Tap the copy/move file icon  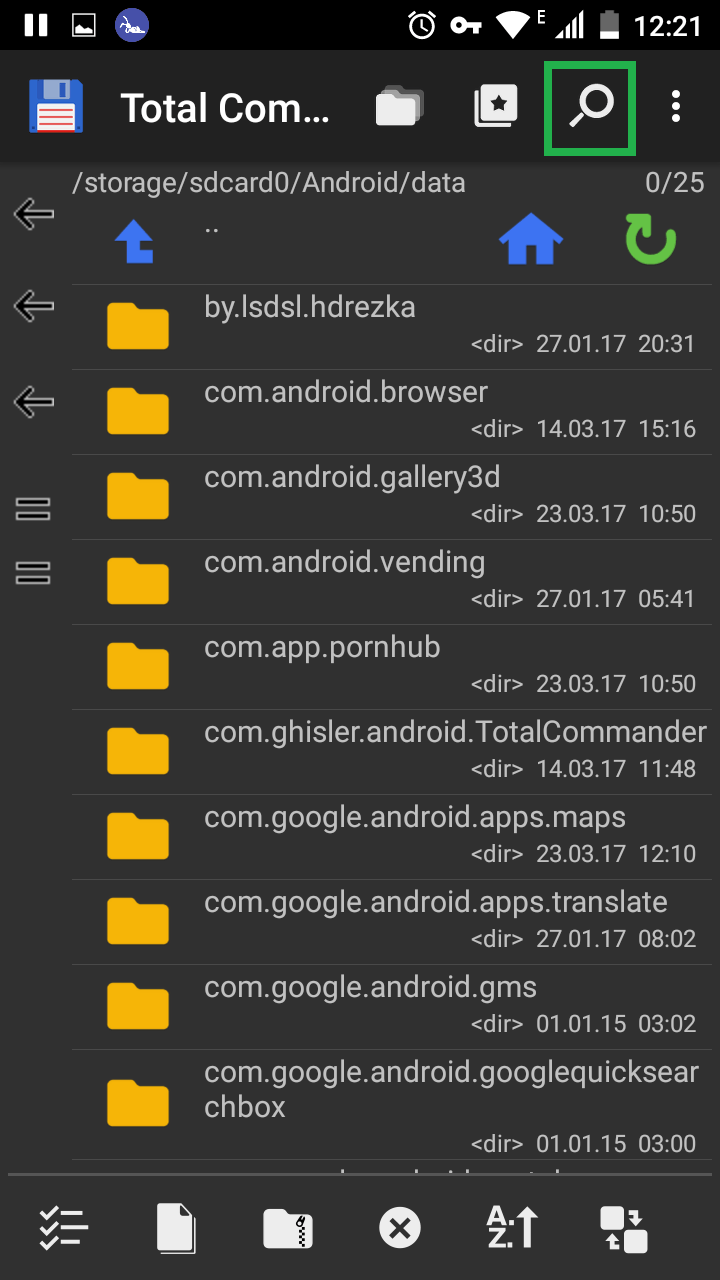pos(176,1228)
